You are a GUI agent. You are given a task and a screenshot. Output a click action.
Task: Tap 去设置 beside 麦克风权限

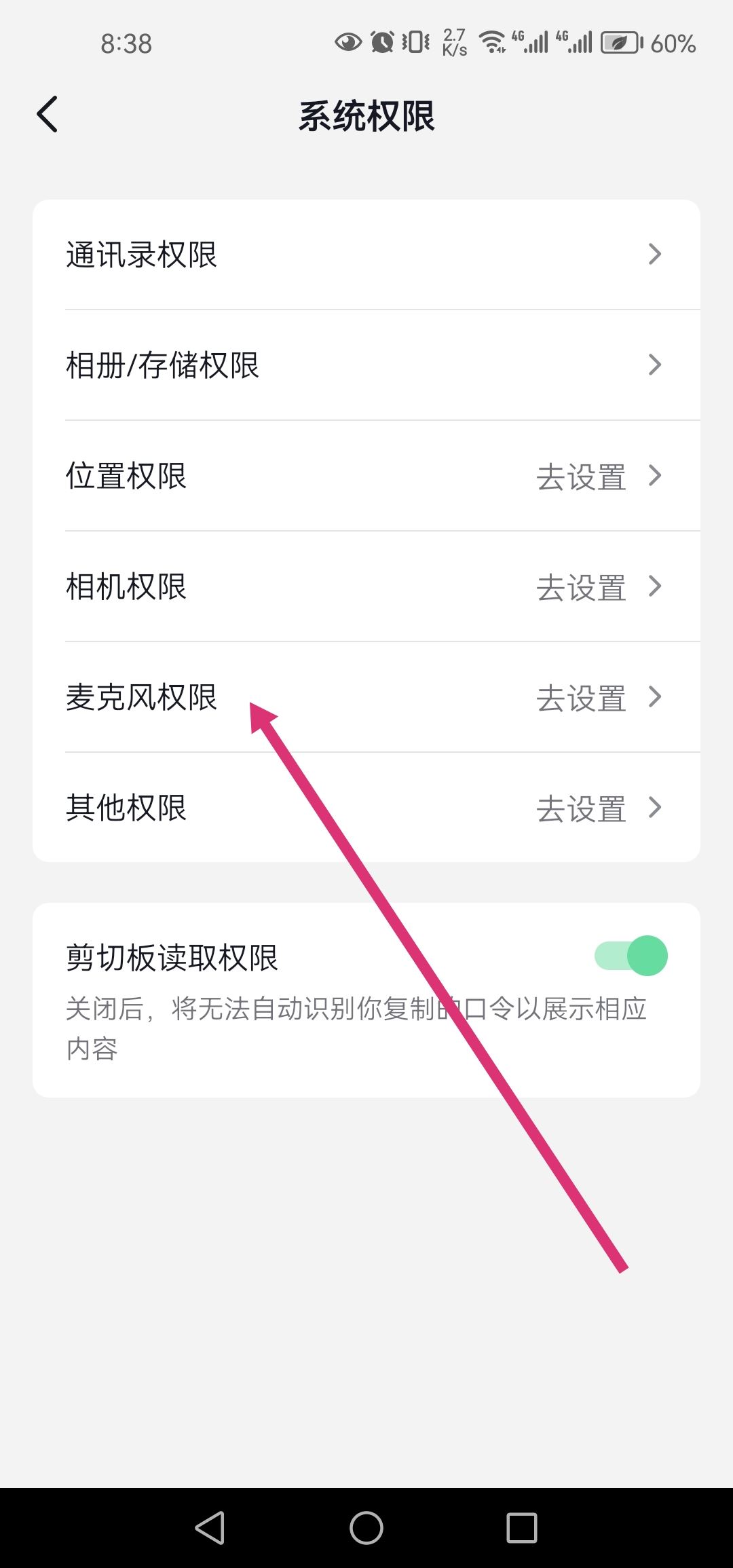pos(581,698)
